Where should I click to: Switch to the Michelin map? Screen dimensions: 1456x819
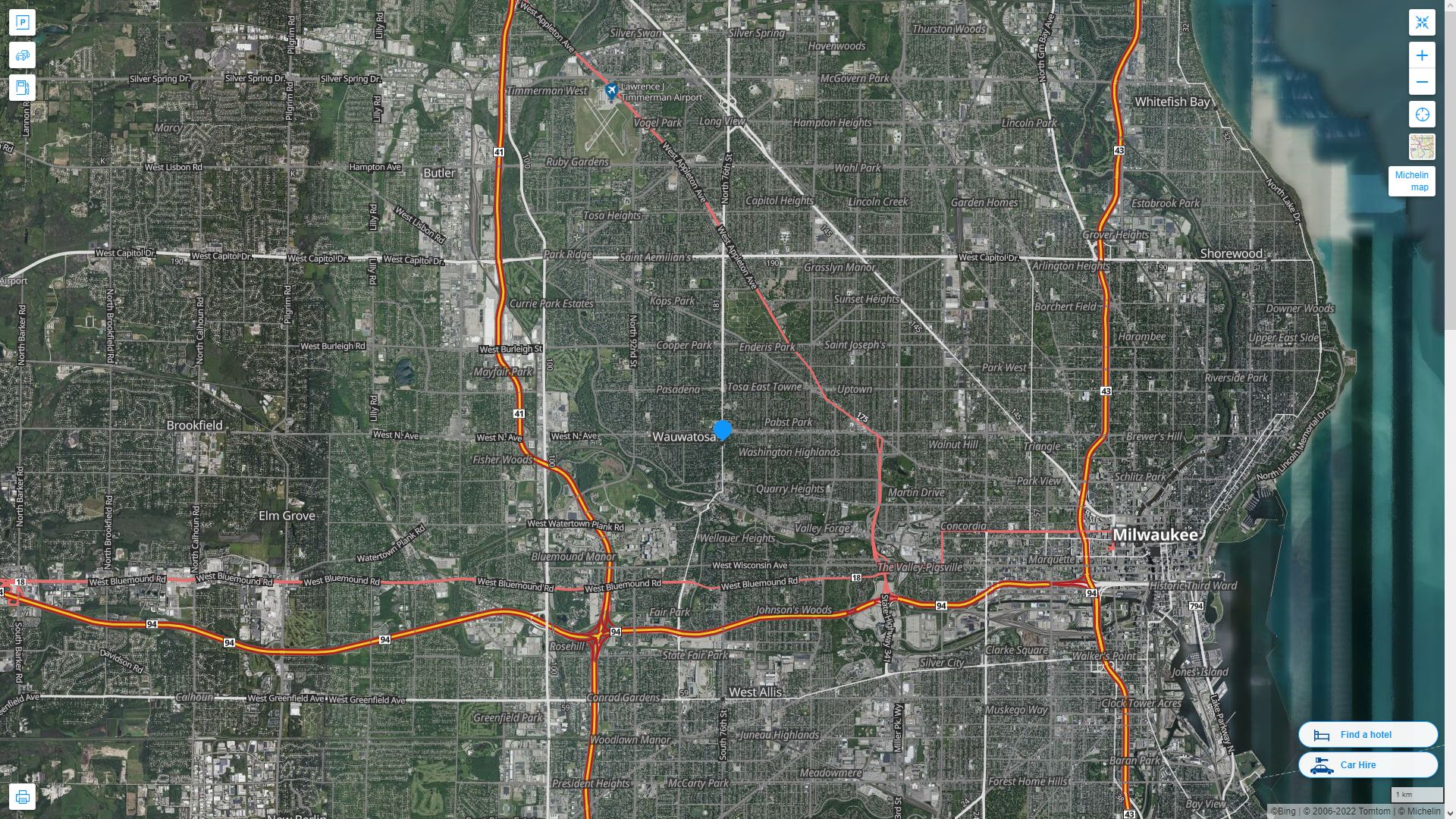click(x=1411, y=181)
